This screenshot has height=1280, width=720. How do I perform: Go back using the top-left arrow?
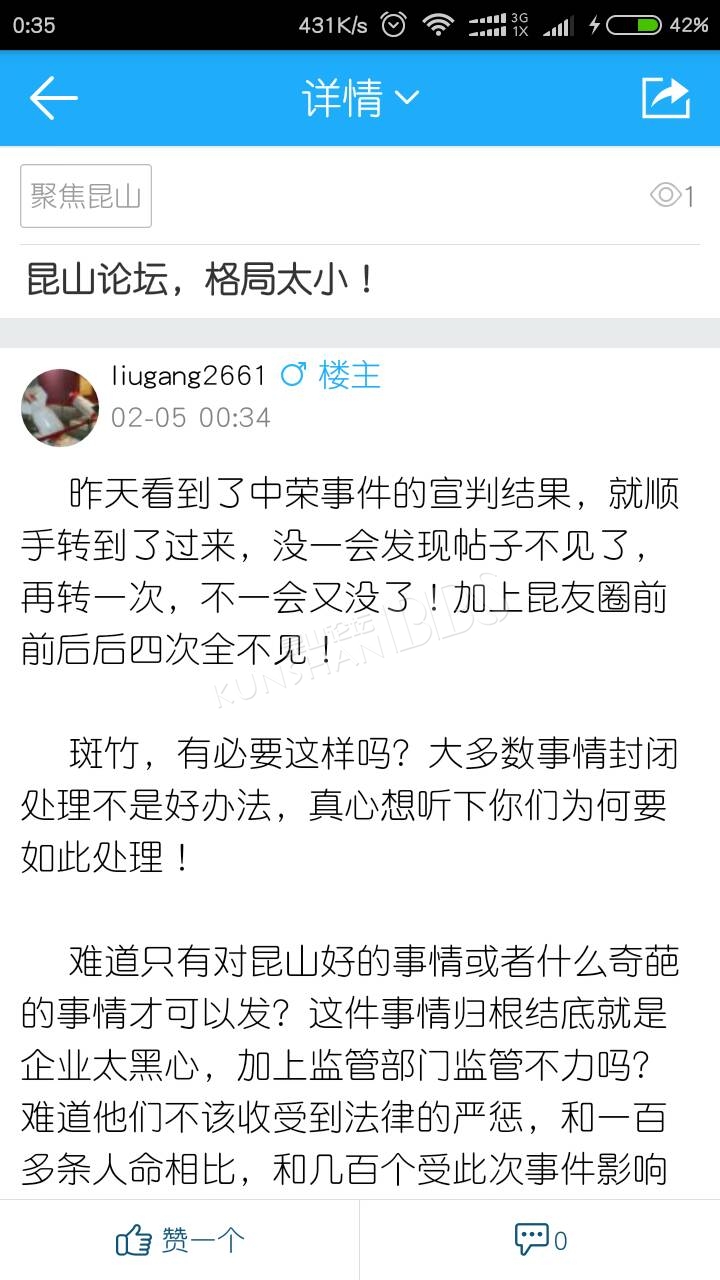[54, 98]
